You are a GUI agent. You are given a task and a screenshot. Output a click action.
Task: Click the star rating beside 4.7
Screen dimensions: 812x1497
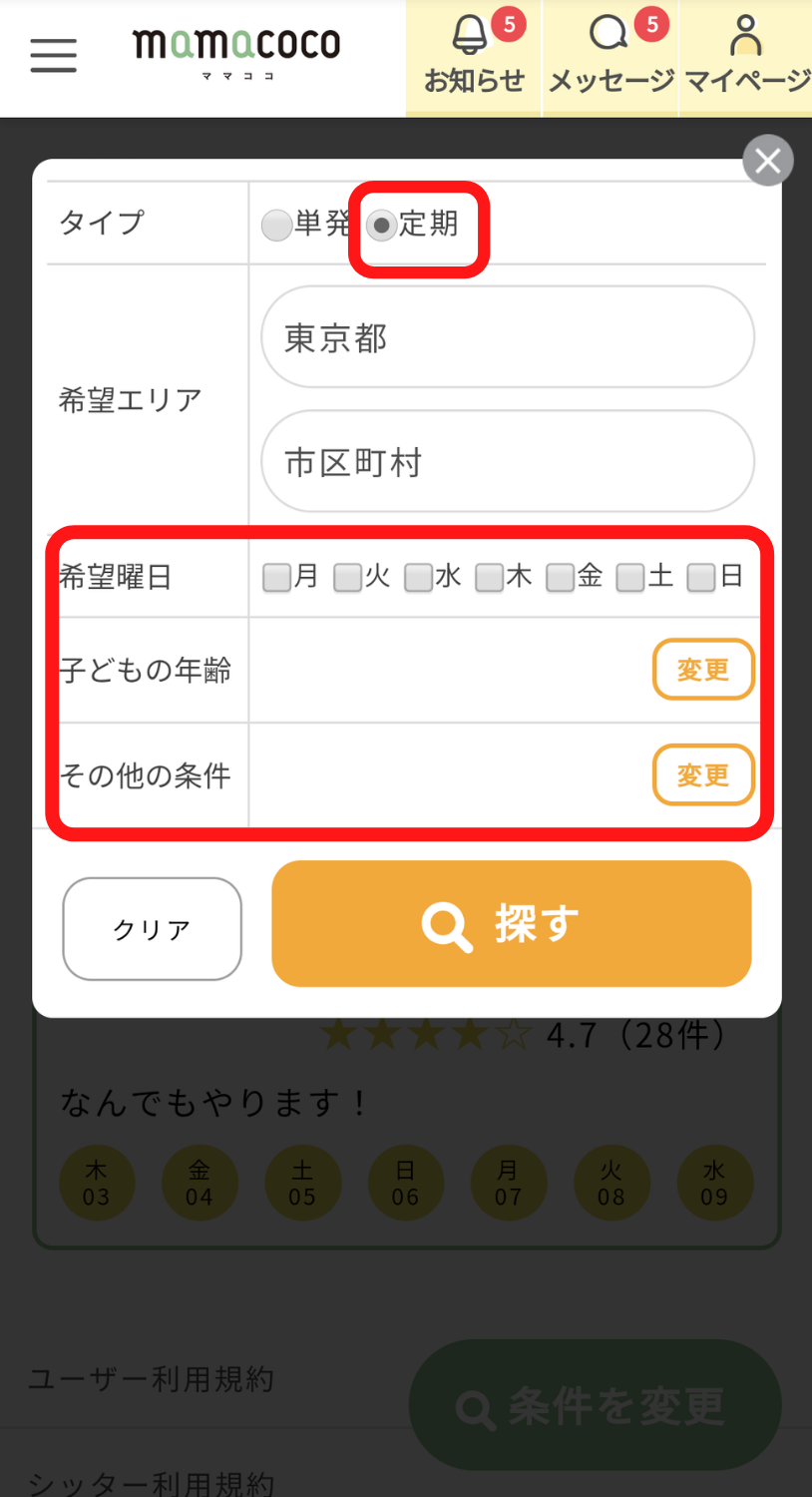[422, 1034]
